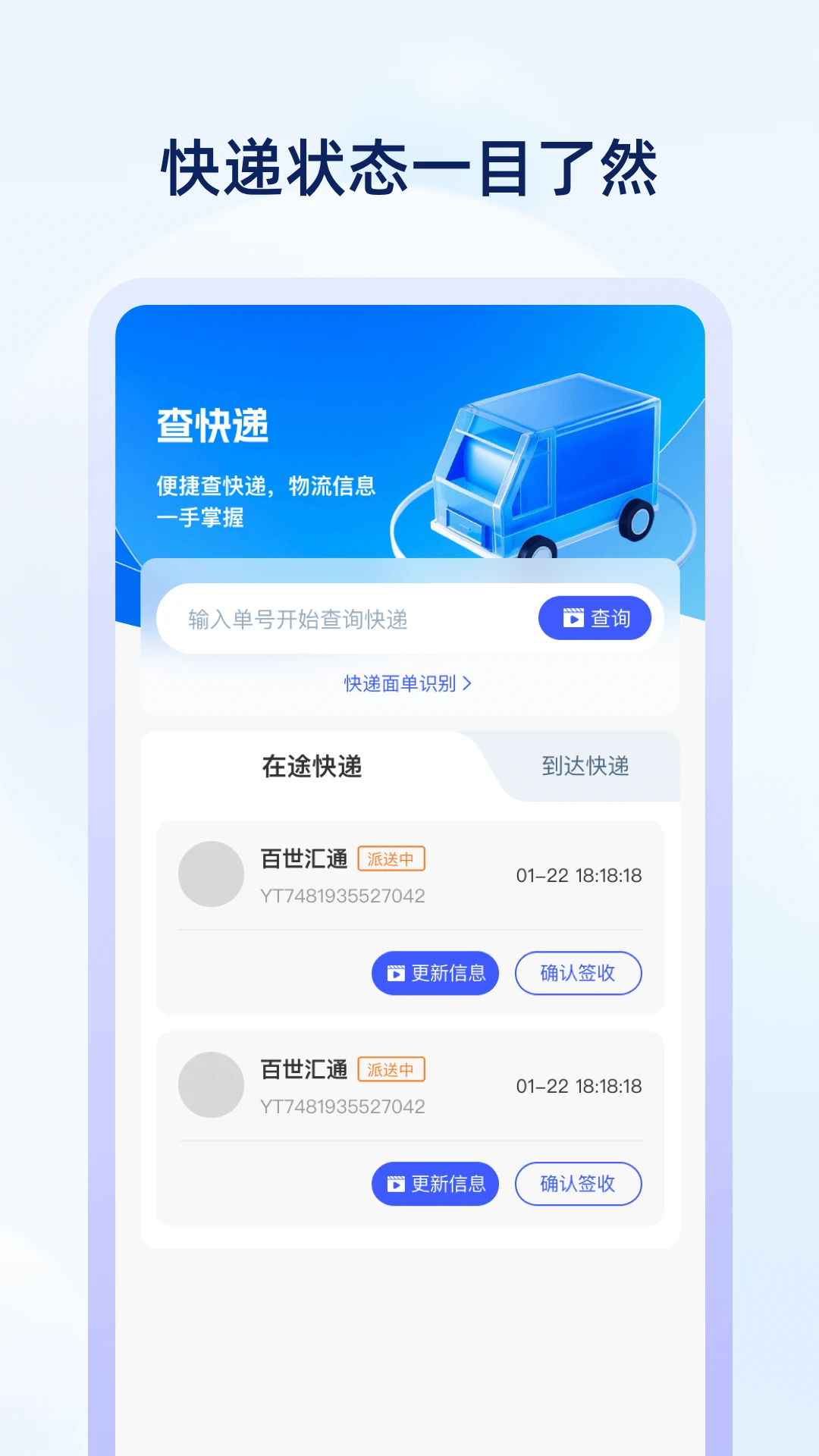819x1456 pixels.
Task: Click the first parcel's gray avatar circle
Action: click(212, 874)
